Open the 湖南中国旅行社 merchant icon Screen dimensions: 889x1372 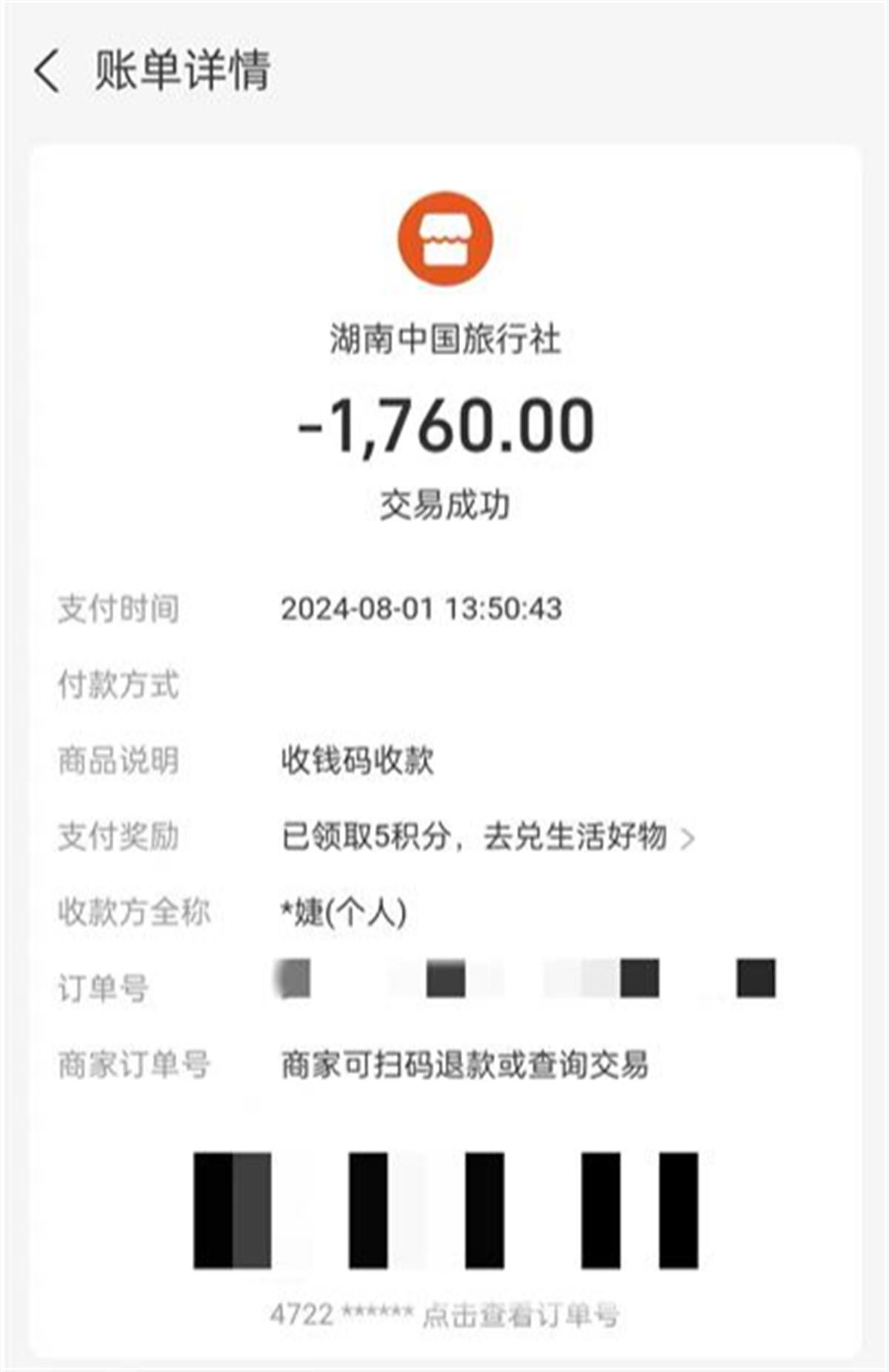[444, 238]
